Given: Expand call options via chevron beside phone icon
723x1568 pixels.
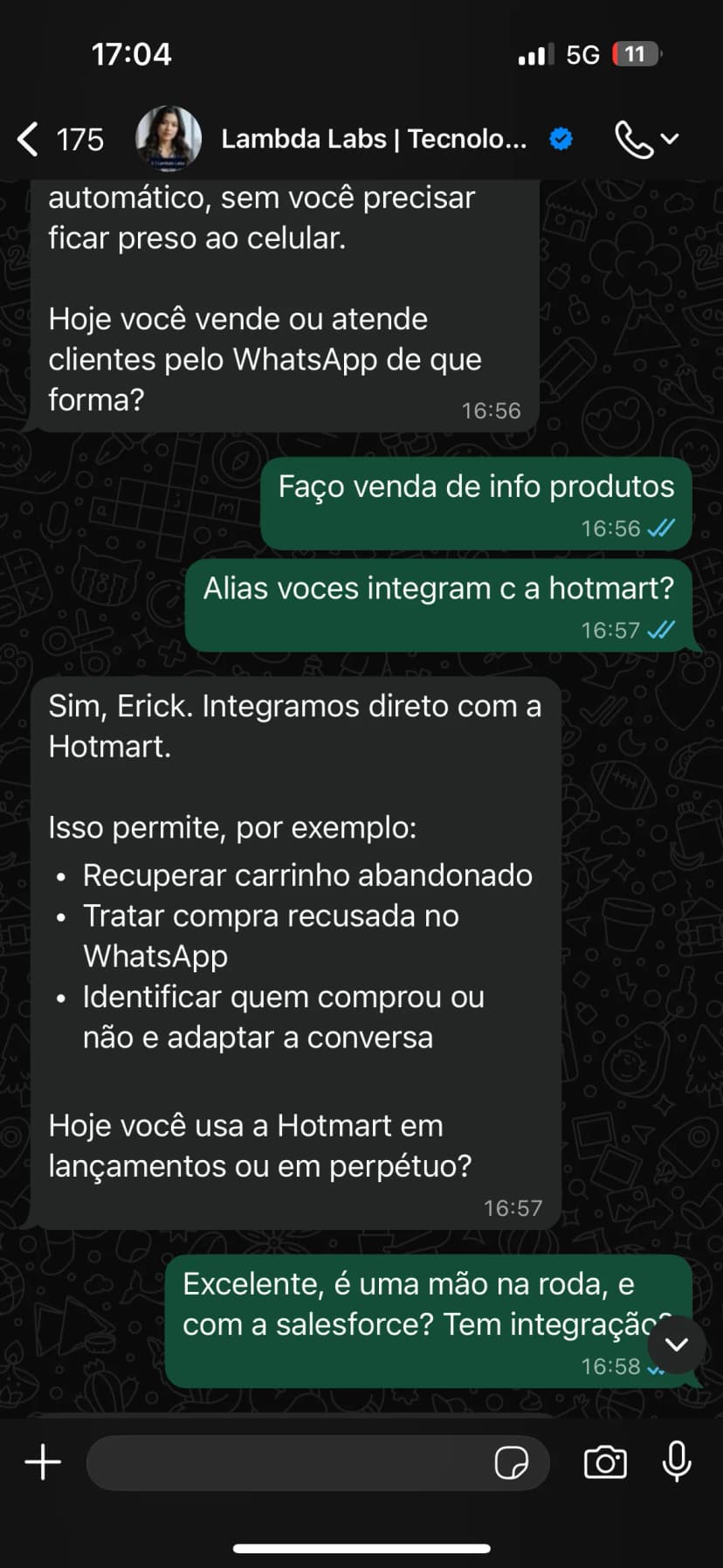Looking at the screenshot, I should tap(671, 140).
